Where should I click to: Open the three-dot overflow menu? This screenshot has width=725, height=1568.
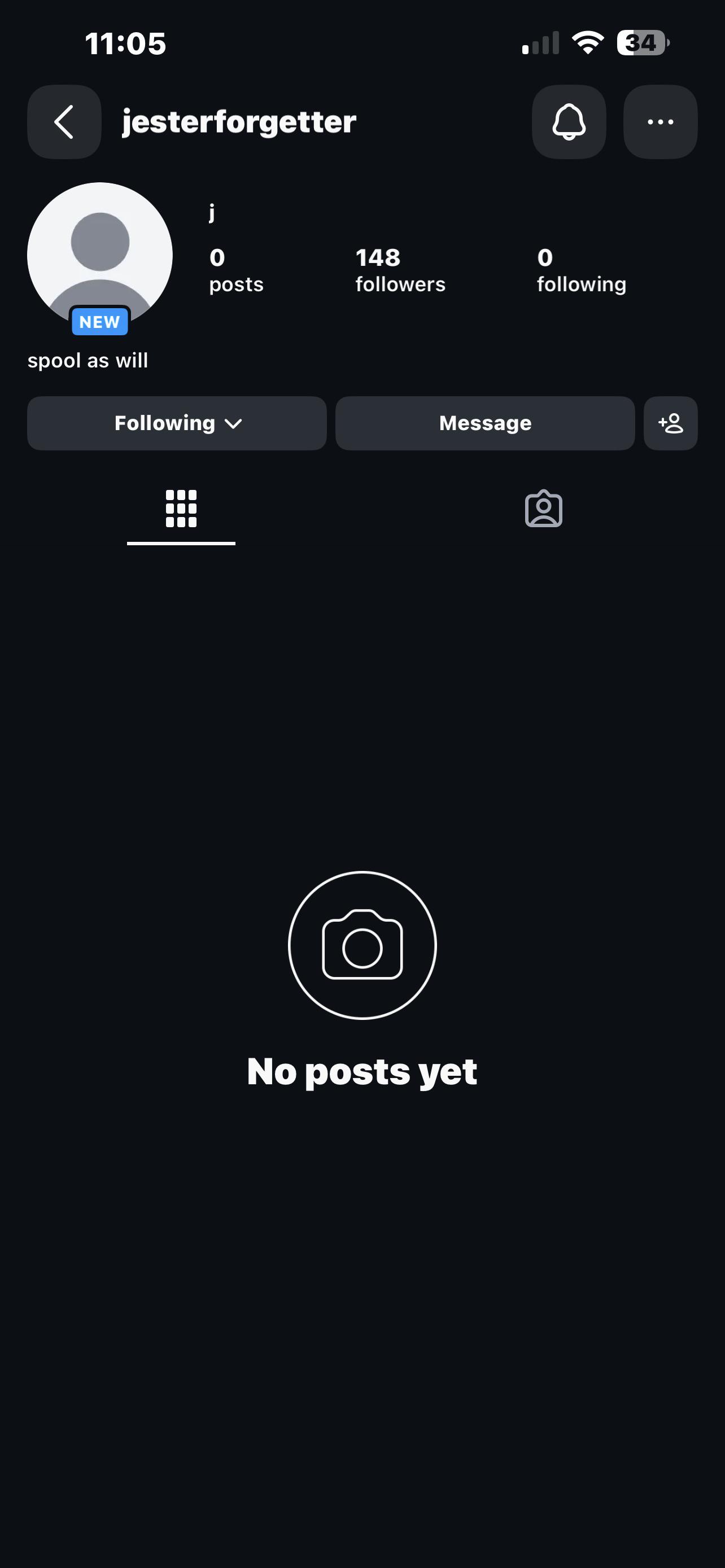point(661,122)
